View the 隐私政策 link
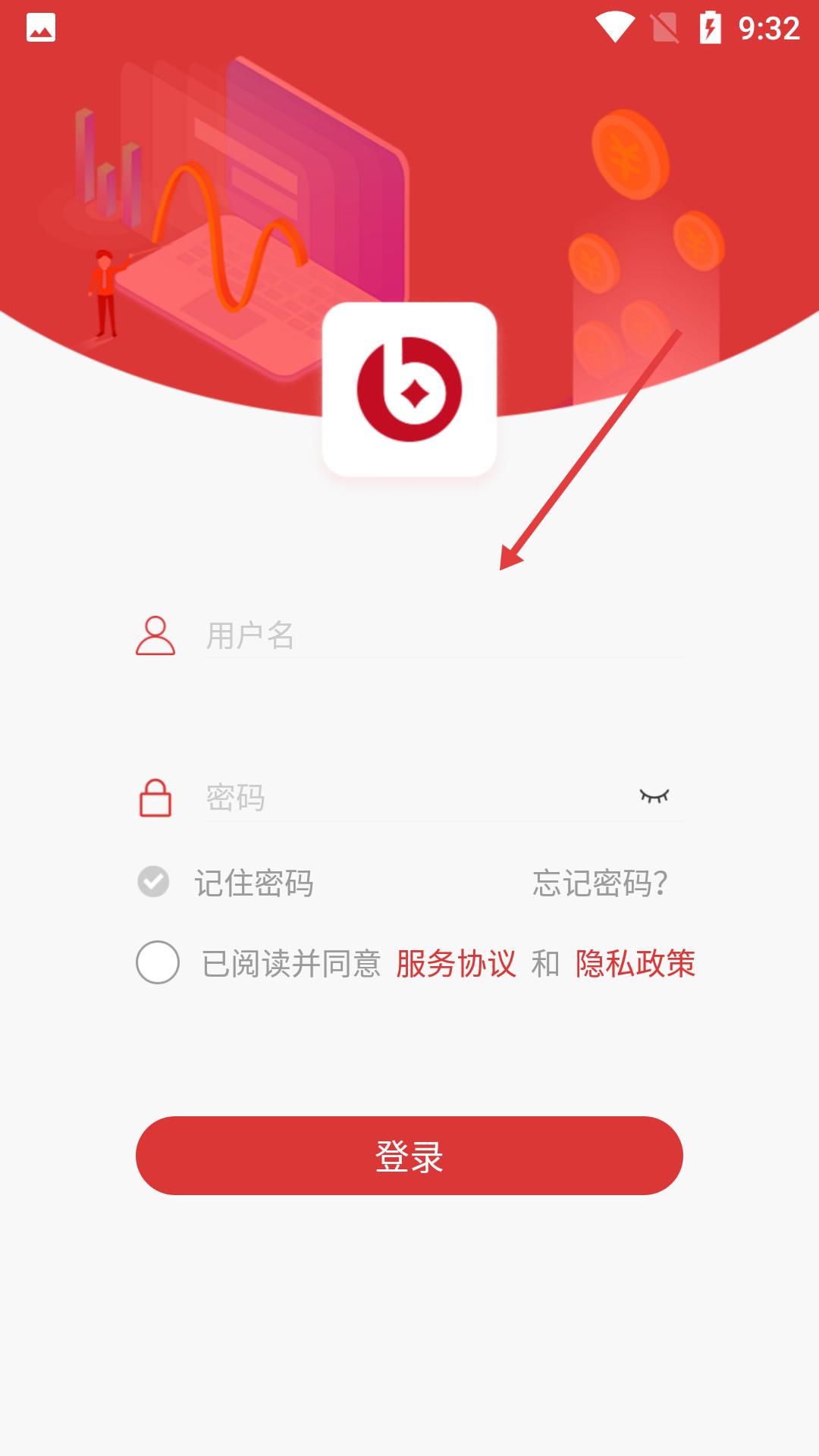The width and height of the screenshot is (819, 1456). [635, 964]
